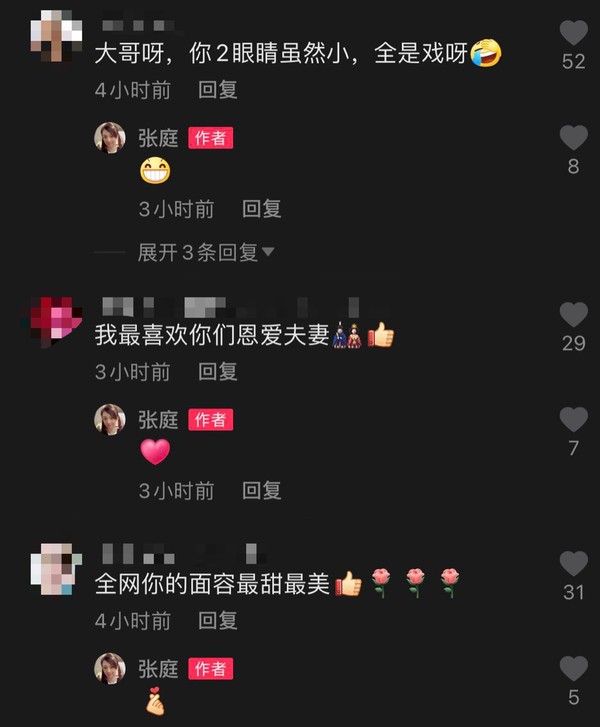Like the comment "我最喜欢你们恩爱夫妻"

pos(573,316)
